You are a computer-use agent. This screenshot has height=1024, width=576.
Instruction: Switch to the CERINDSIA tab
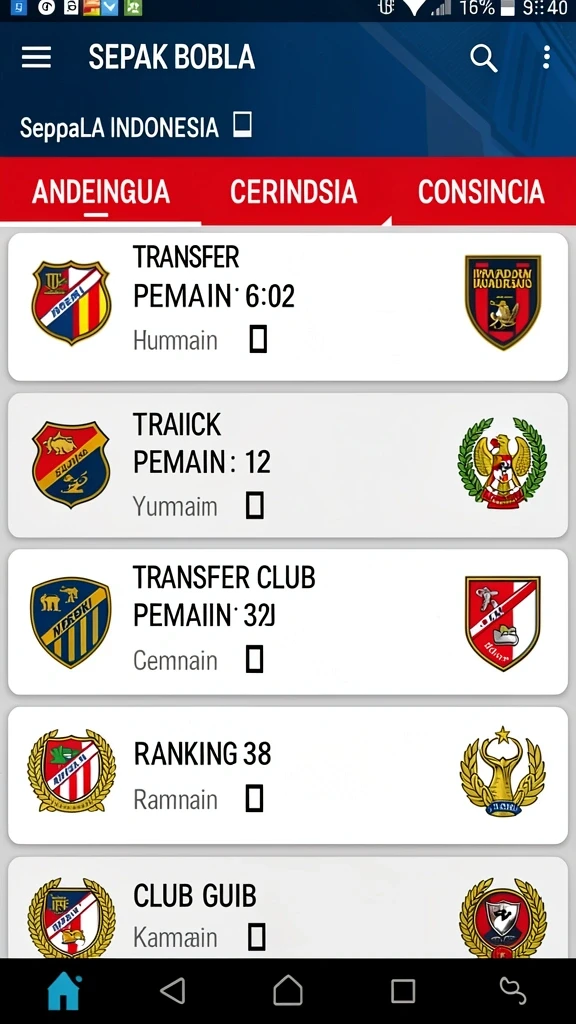293,191
